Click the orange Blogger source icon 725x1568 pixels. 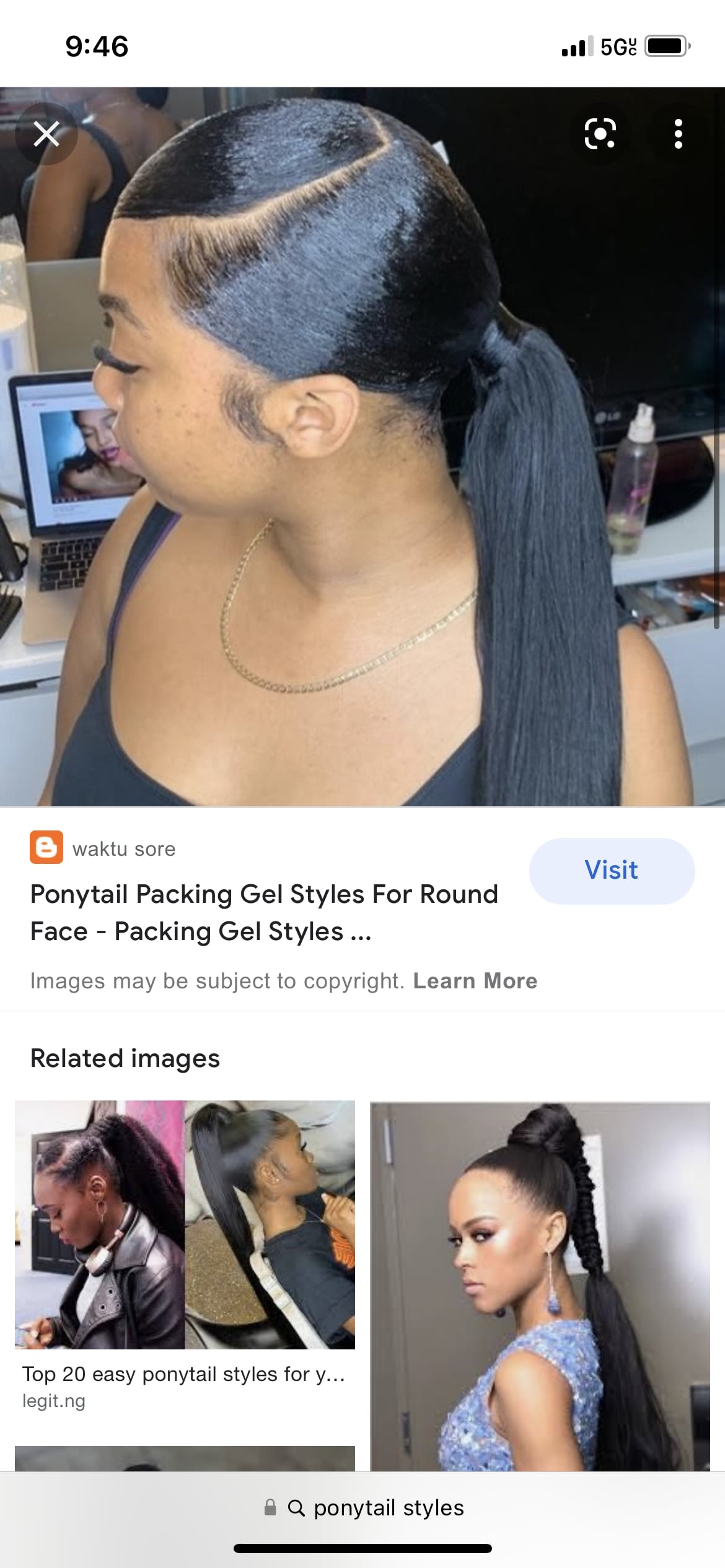(x=46, y=849)
